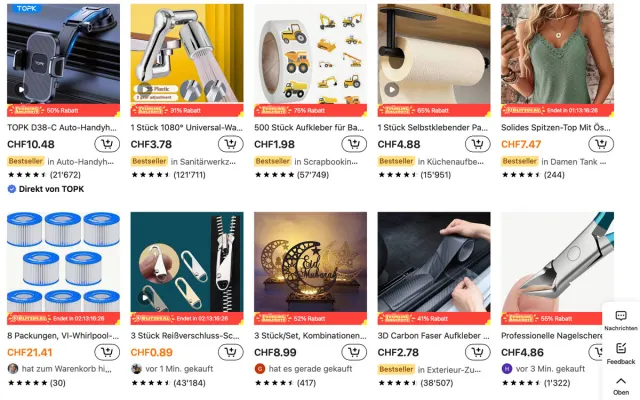Open the 500 Stück Aufkleber product
This screenshot has width=640, height=400.
tap(310, 127)
